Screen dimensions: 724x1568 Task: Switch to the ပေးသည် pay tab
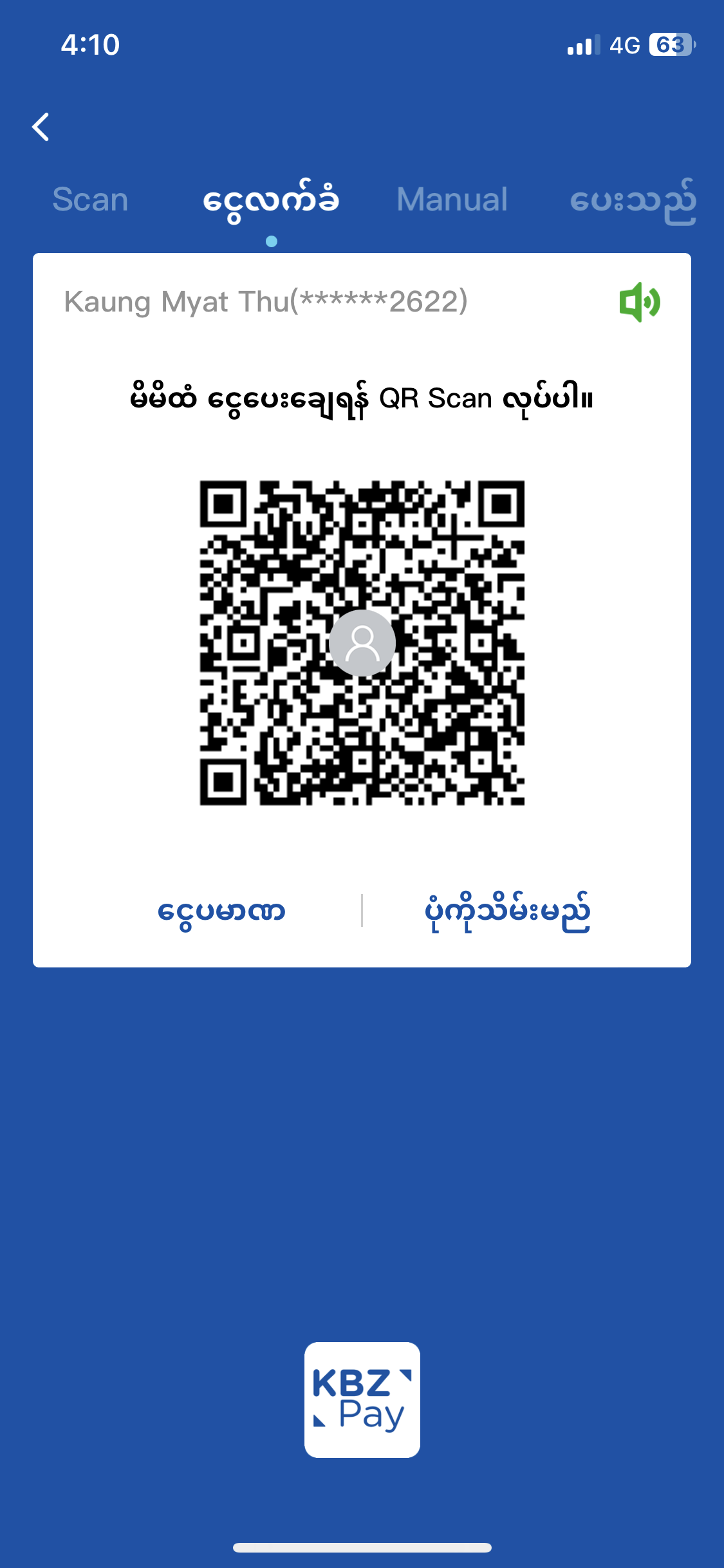(x=633, y=201)
